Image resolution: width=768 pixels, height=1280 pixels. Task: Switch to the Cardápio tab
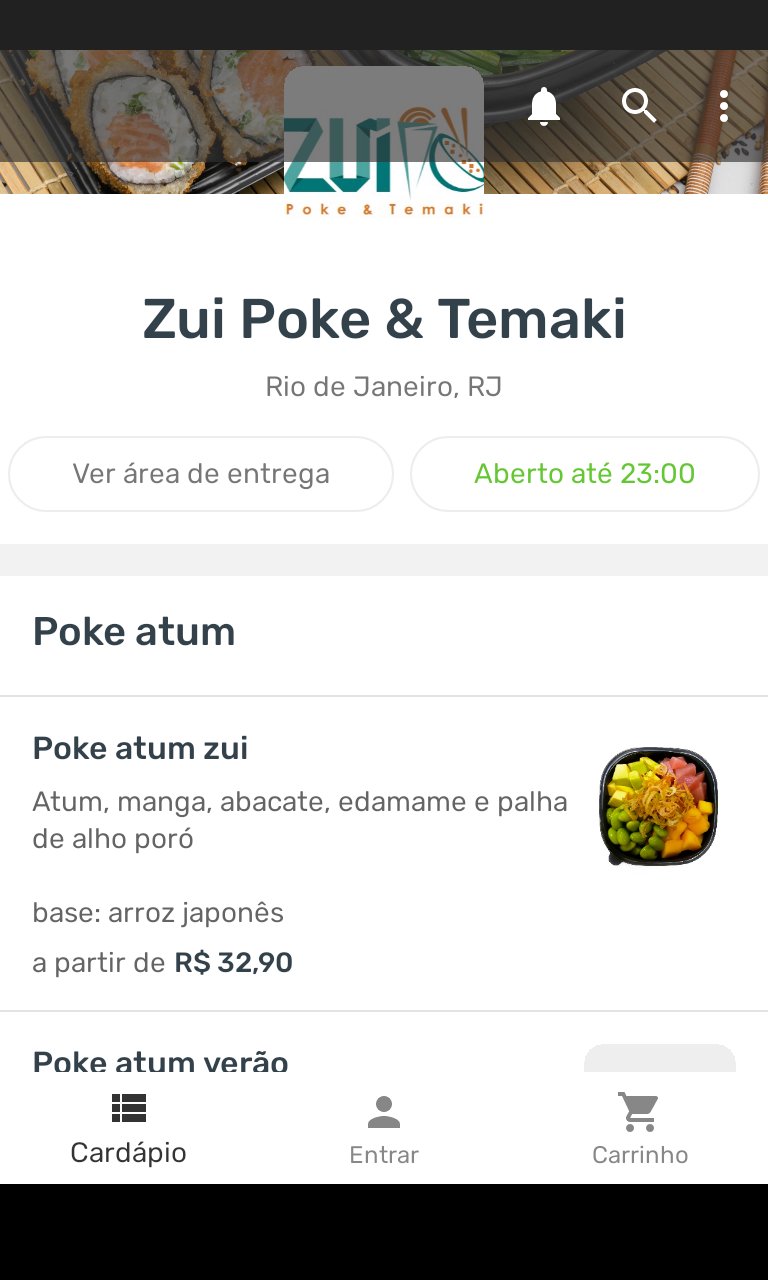(128, 1130)
